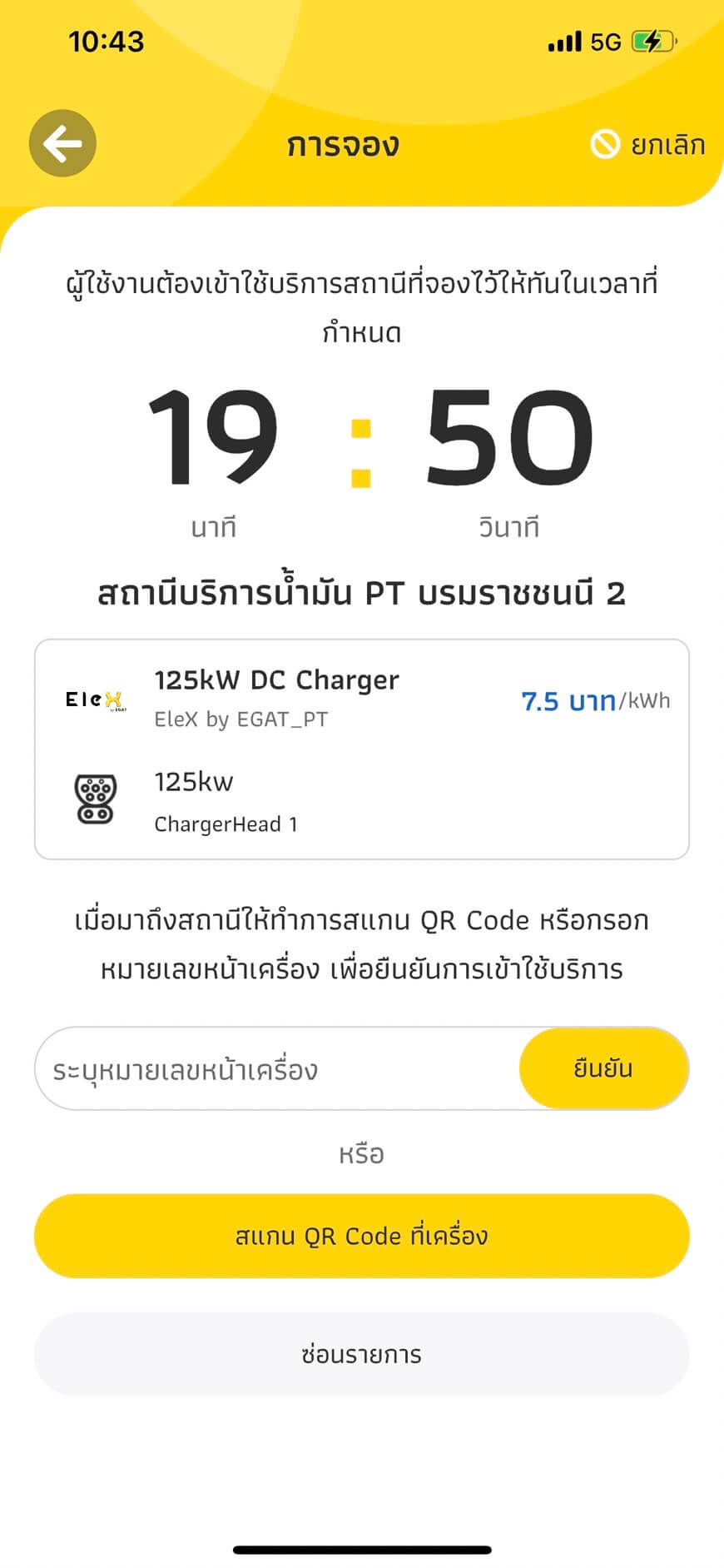This screenshot has height=1568, width=724.
Task: Tap the station name สถานีบริการน้ำมัน PT บรมราชชนนี 2
Action: [x=362, y=593]
